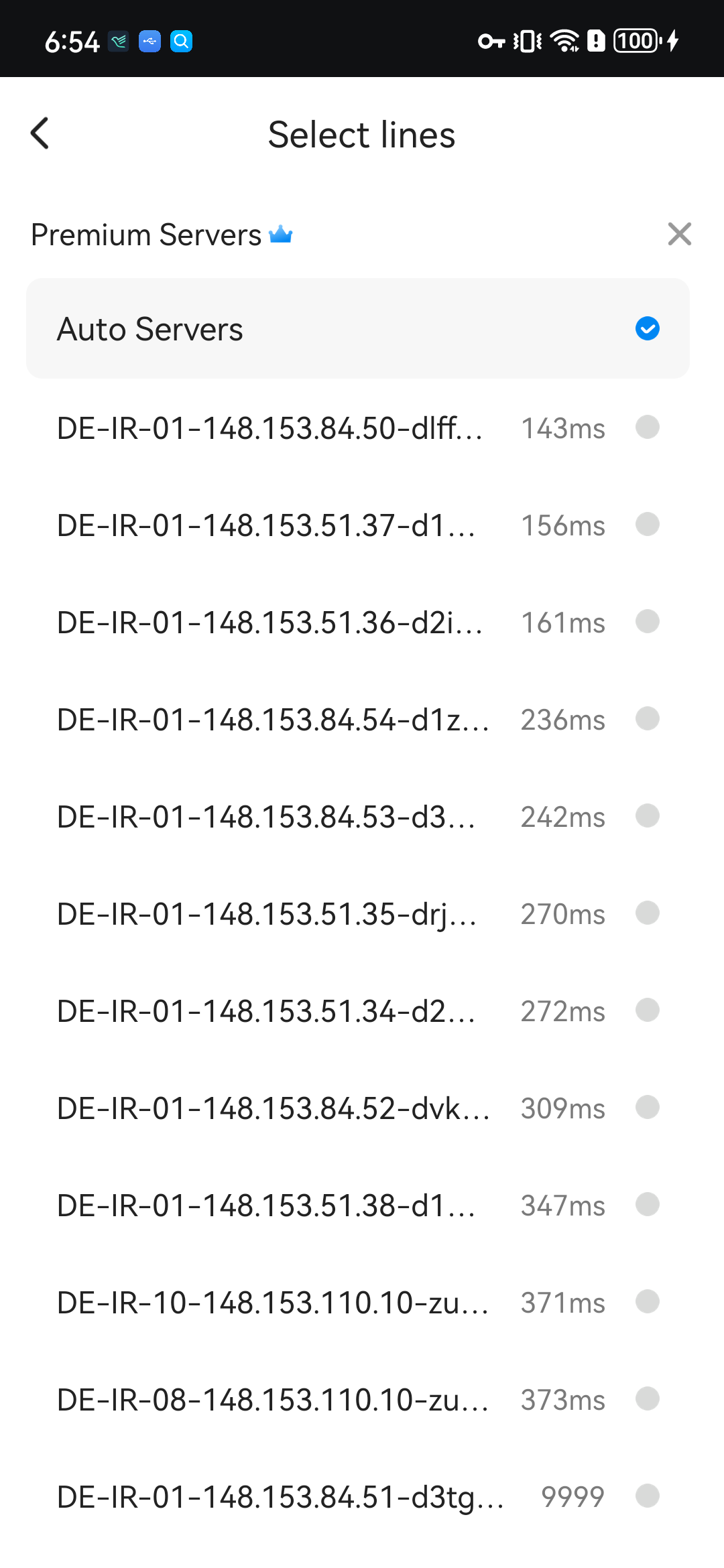This screenshot has height=1568, width=724.
Task: Select server 148.153.84.53 with 242ms
Action: click(x=358, y=816)
